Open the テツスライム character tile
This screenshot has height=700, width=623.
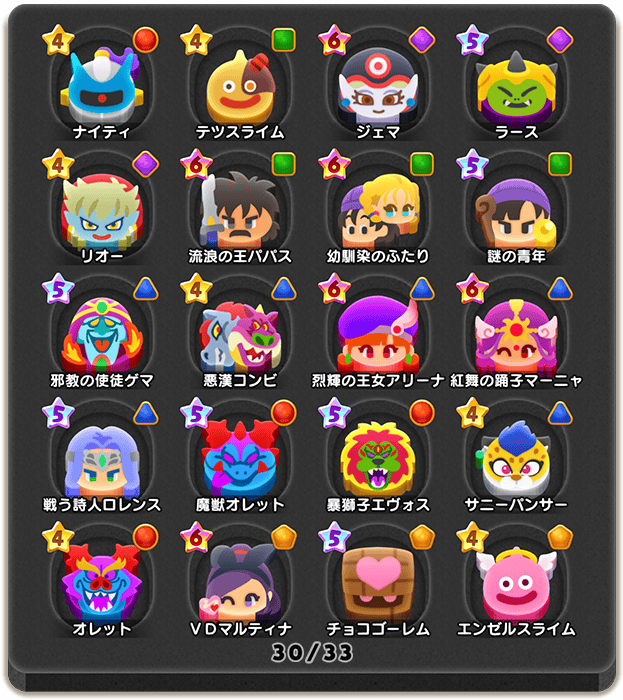[240, 83]
